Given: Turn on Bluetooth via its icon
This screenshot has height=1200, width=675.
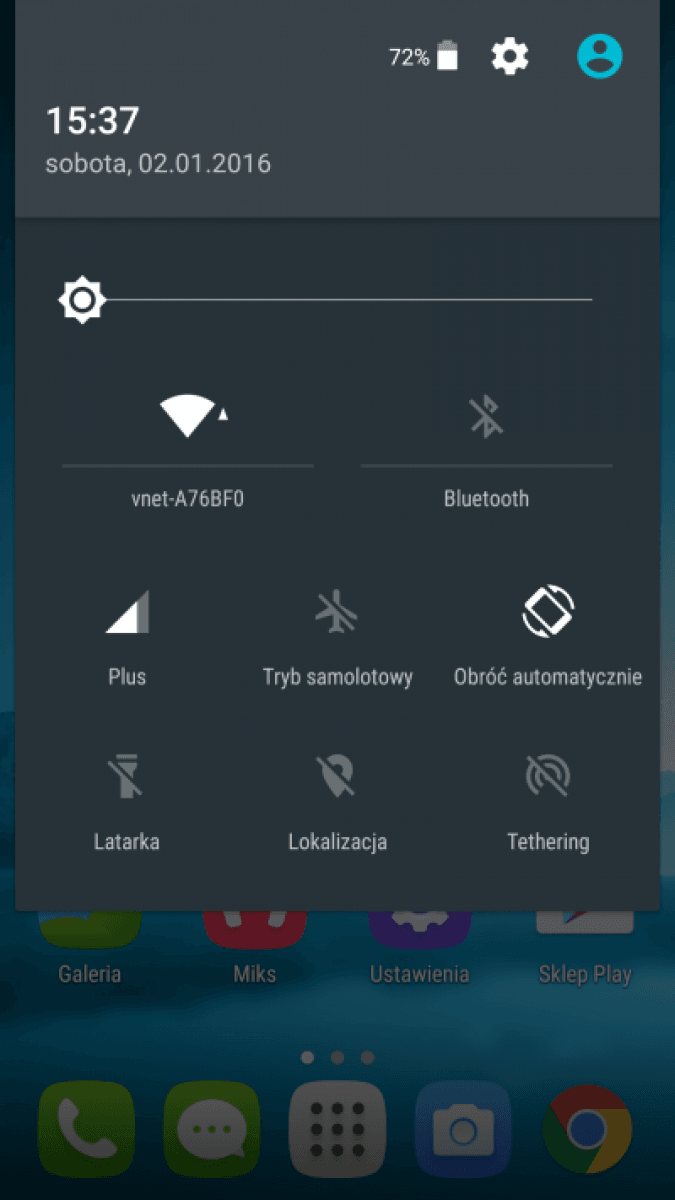Looking at the screenshot, I should pos(486,416).
